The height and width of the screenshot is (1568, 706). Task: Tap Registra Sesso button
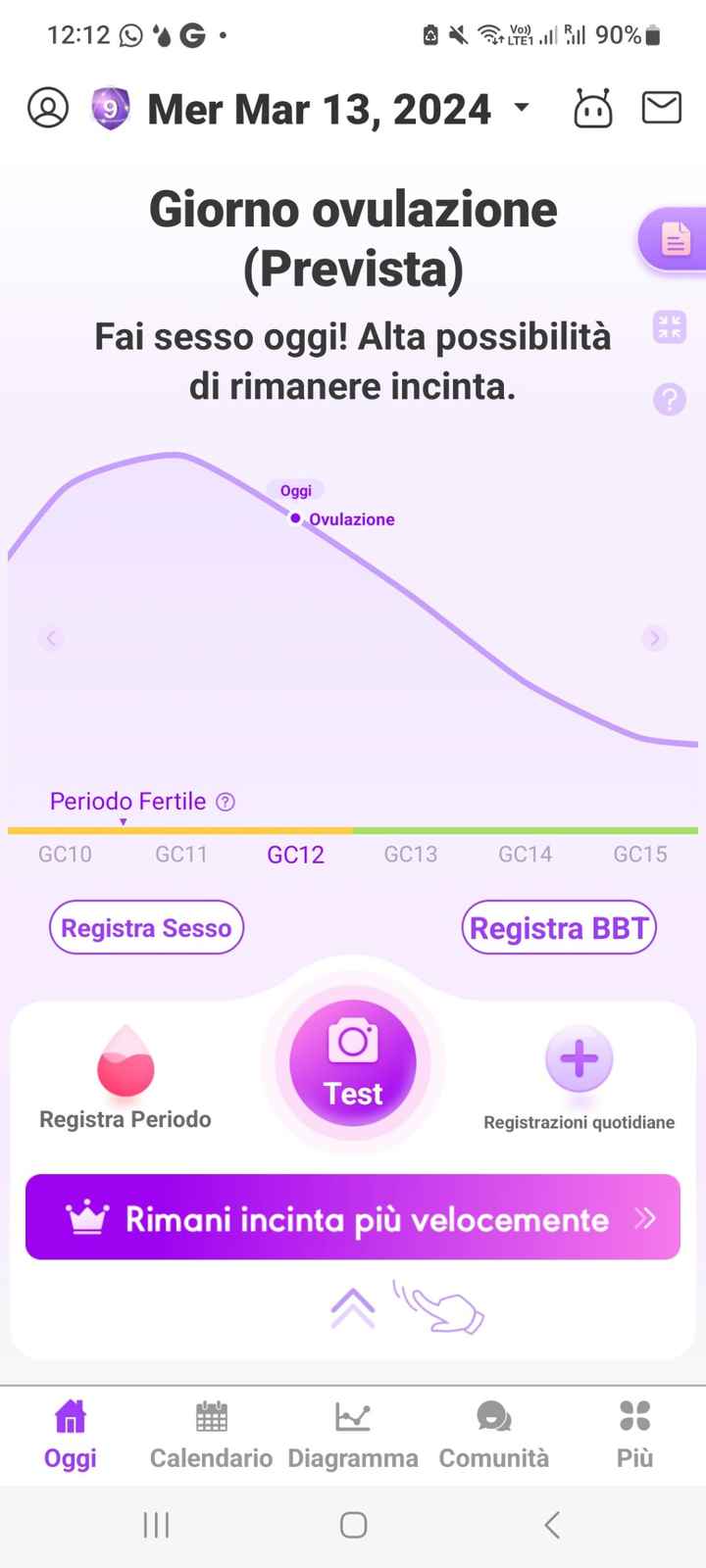tap(146, 928)
